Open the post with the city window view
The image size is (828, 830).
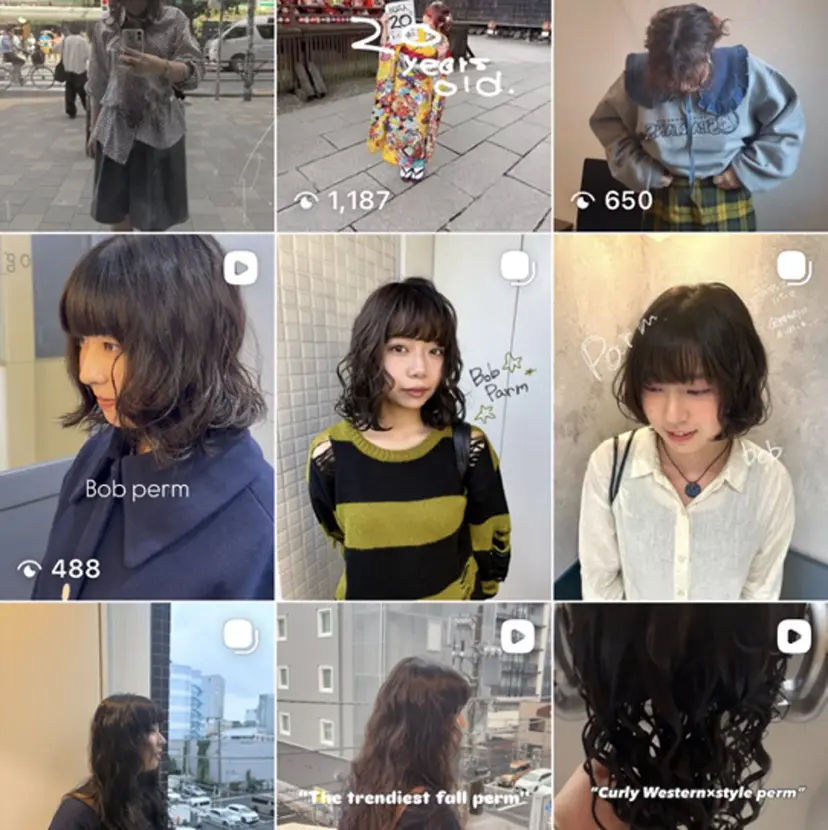(x=137, y=716)
